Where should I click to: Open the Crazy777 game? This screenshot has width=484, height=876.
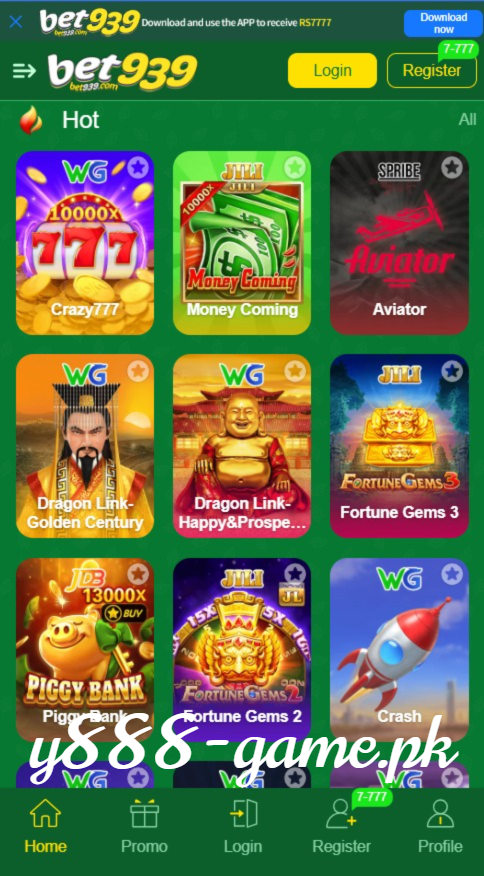pyautogui.click(x=85, y=243)
